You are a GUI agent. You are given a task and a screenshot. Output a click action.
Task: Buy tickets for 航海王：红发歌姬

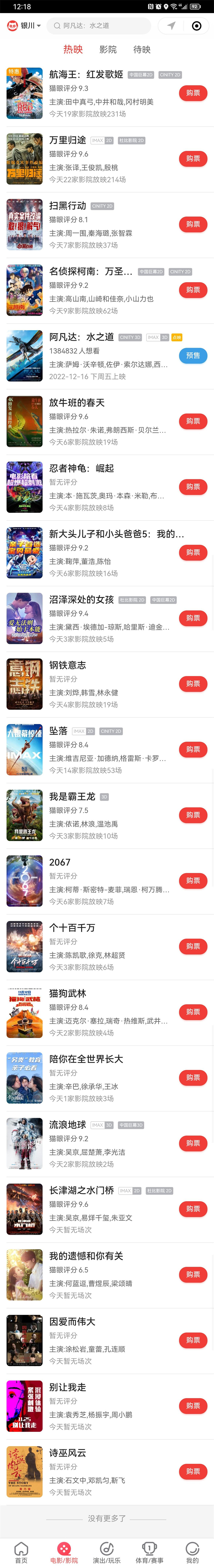pos(193,93)
